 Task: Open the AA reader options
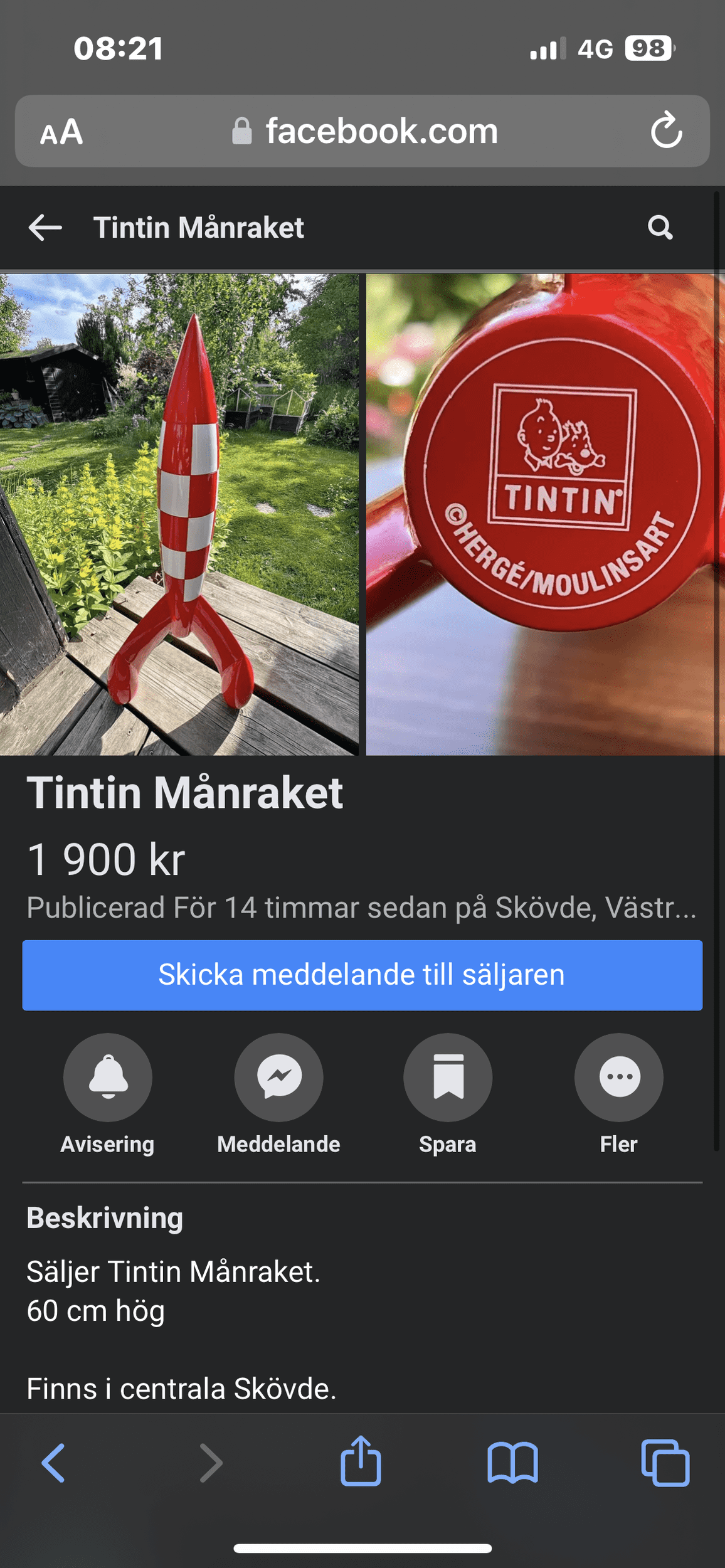point(61,132)
